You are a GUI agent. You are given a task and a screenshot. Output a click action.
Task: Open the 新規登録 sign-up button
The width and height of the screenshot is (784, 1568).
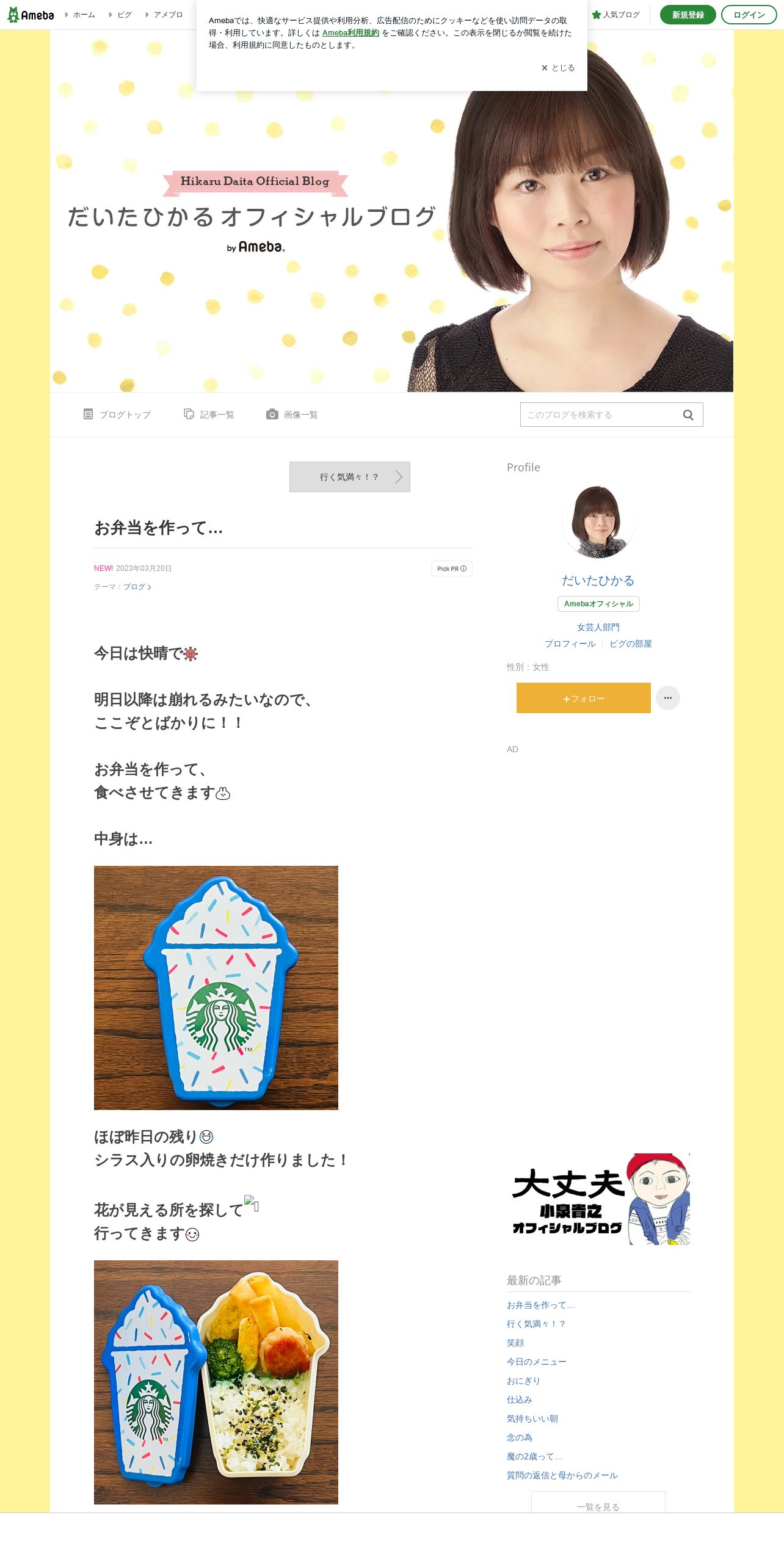click(x=688, y=15)
